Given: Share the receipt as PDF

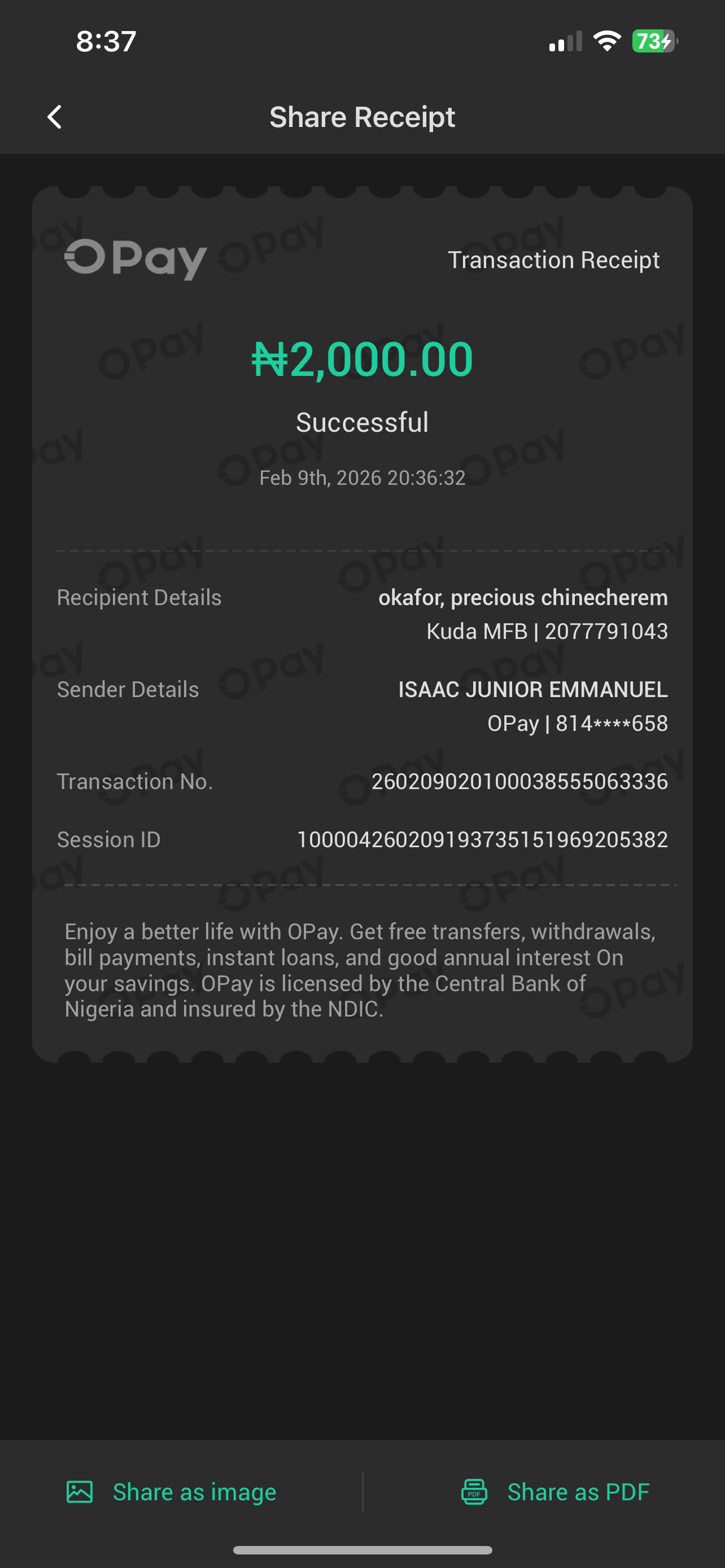Looking at the screenshot, I should (x=555, y=1492).
